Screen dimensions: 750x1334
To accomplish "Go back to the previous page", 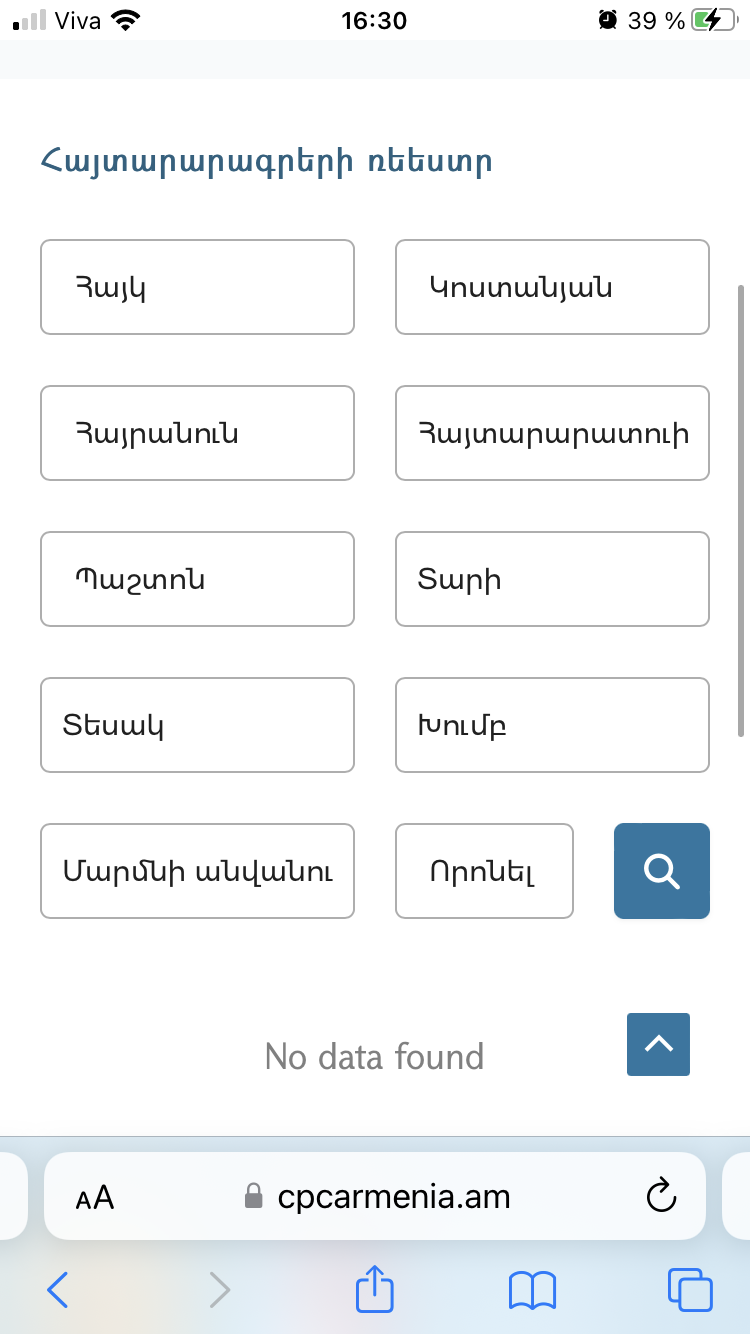I will click(x=58, y=1290).
